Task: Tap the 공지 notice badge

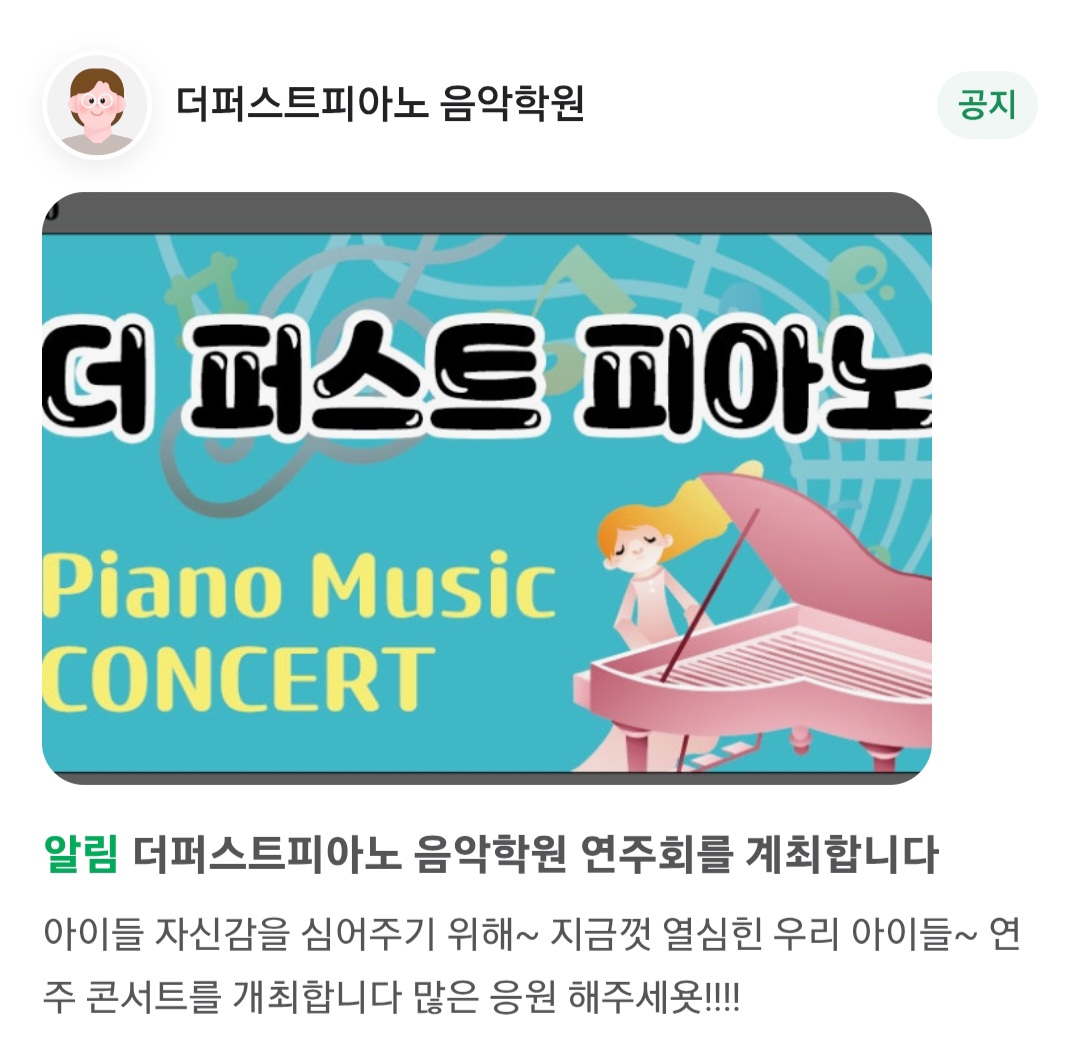Action: pyautogui.click(x=986, y=105)
